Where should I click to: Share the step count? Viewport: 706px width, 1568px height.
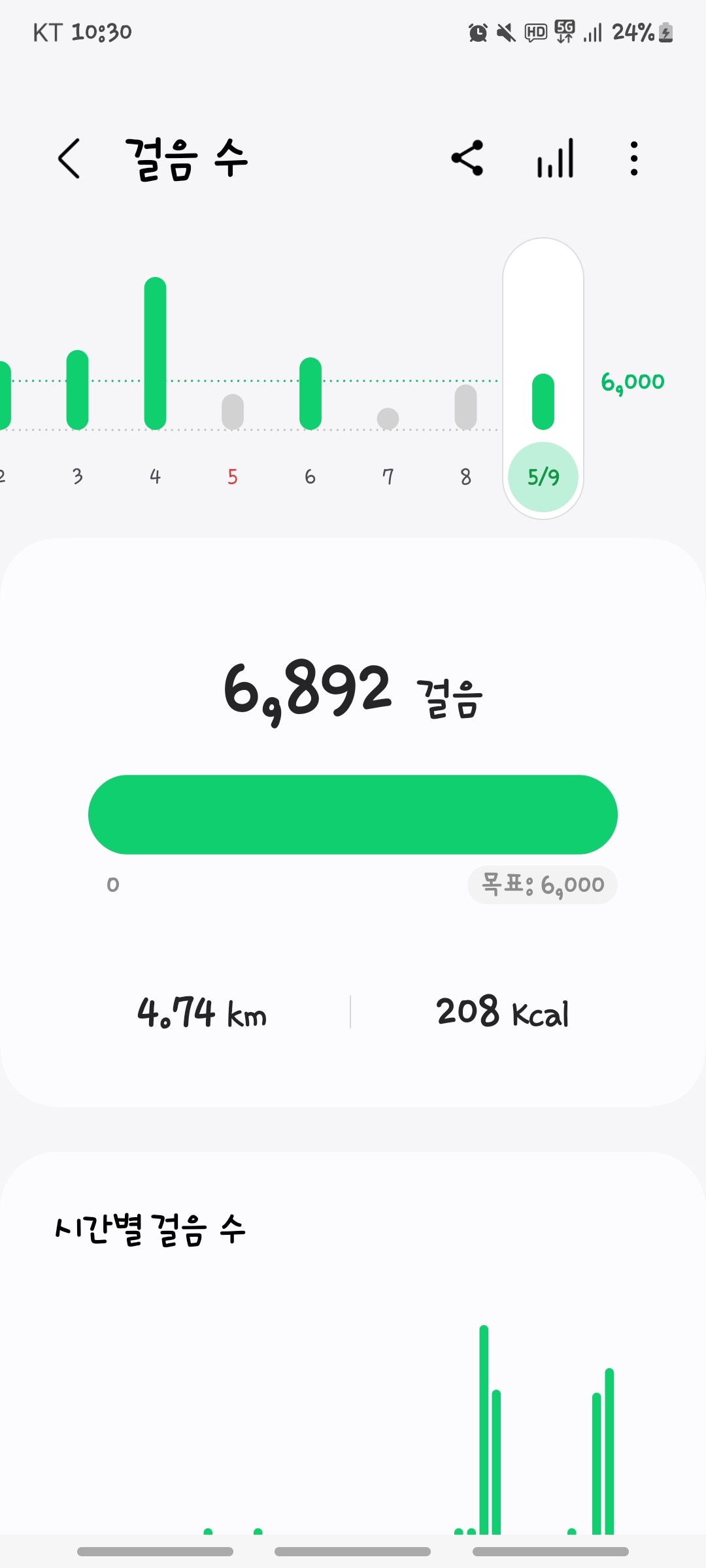[467, 159]
